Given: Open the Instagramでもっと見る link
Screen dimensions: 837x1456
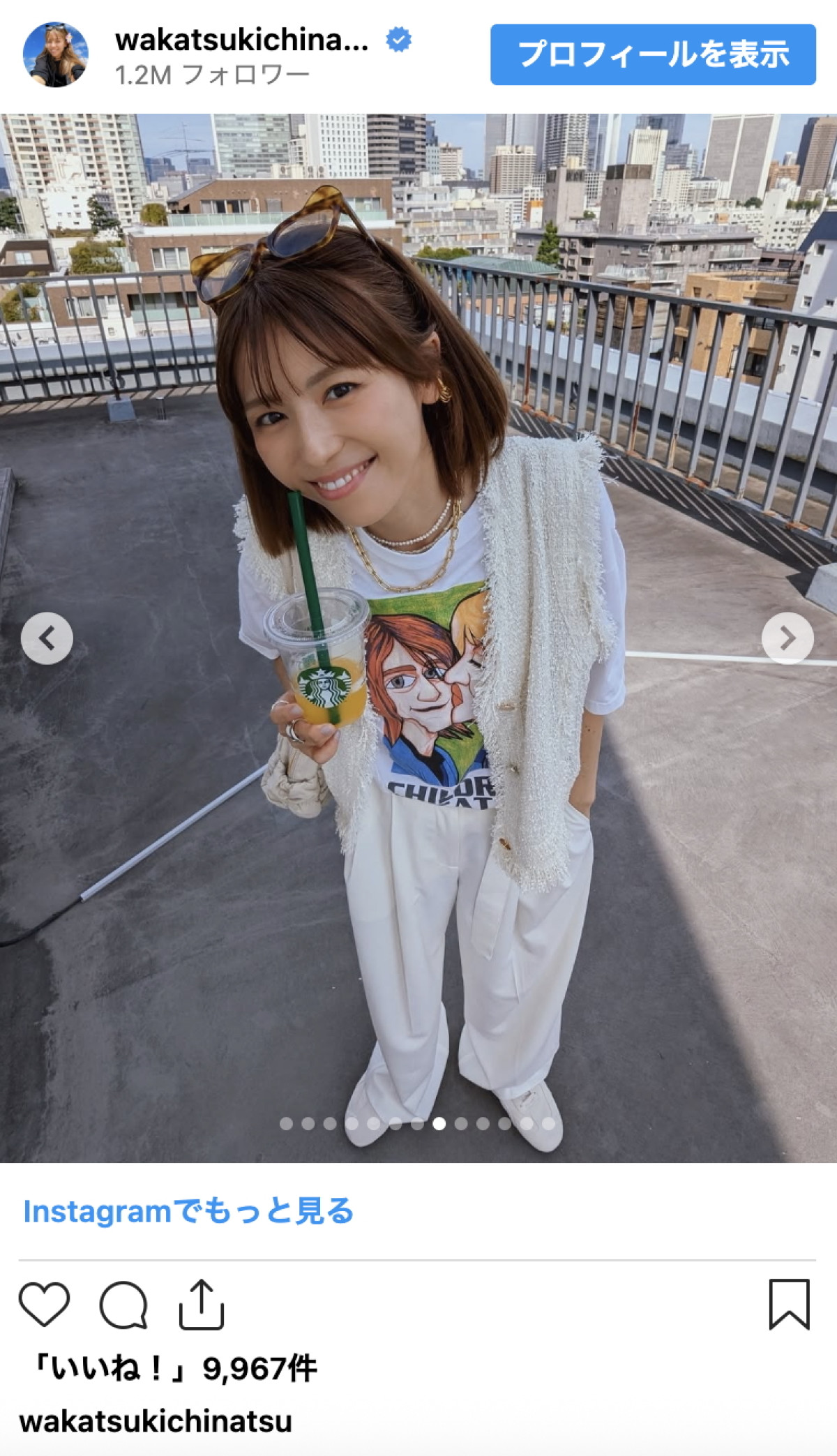Looking at the screenshot, I should tap(188, 1211).
